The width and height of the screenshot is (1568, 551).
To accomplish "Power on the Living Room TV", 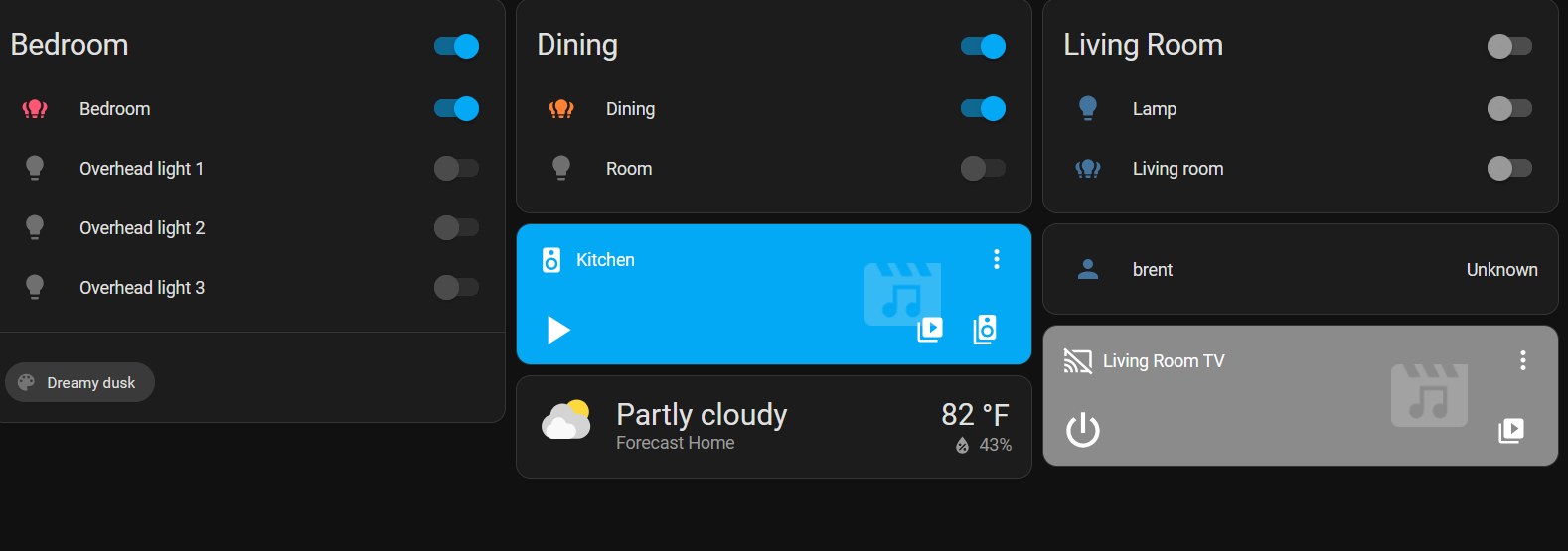I will coord(1083,430).
